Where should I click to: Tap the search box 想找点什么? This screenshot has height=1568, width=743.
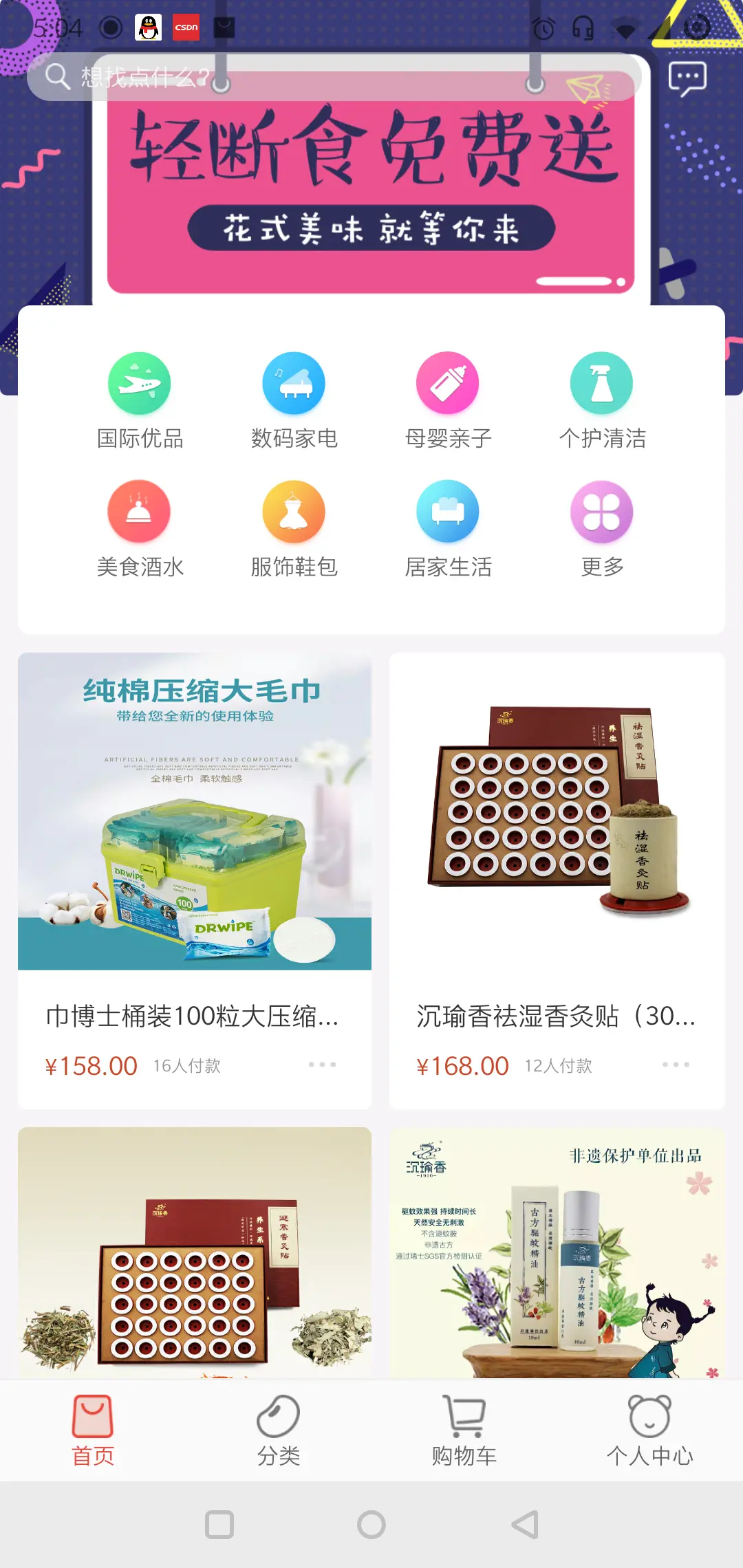tap(330, 77)
